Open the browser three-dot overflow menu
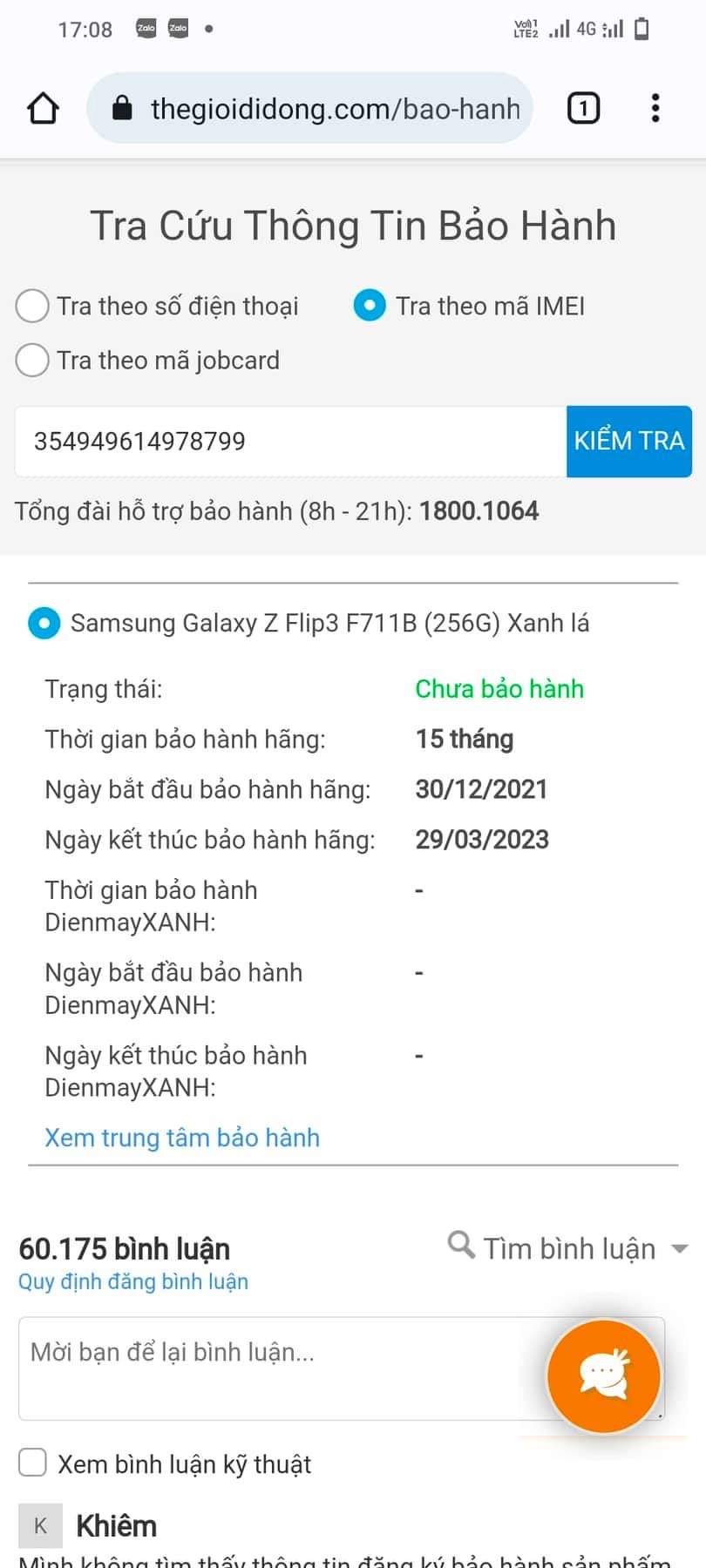706x1568 pixels. pos(655,108)
